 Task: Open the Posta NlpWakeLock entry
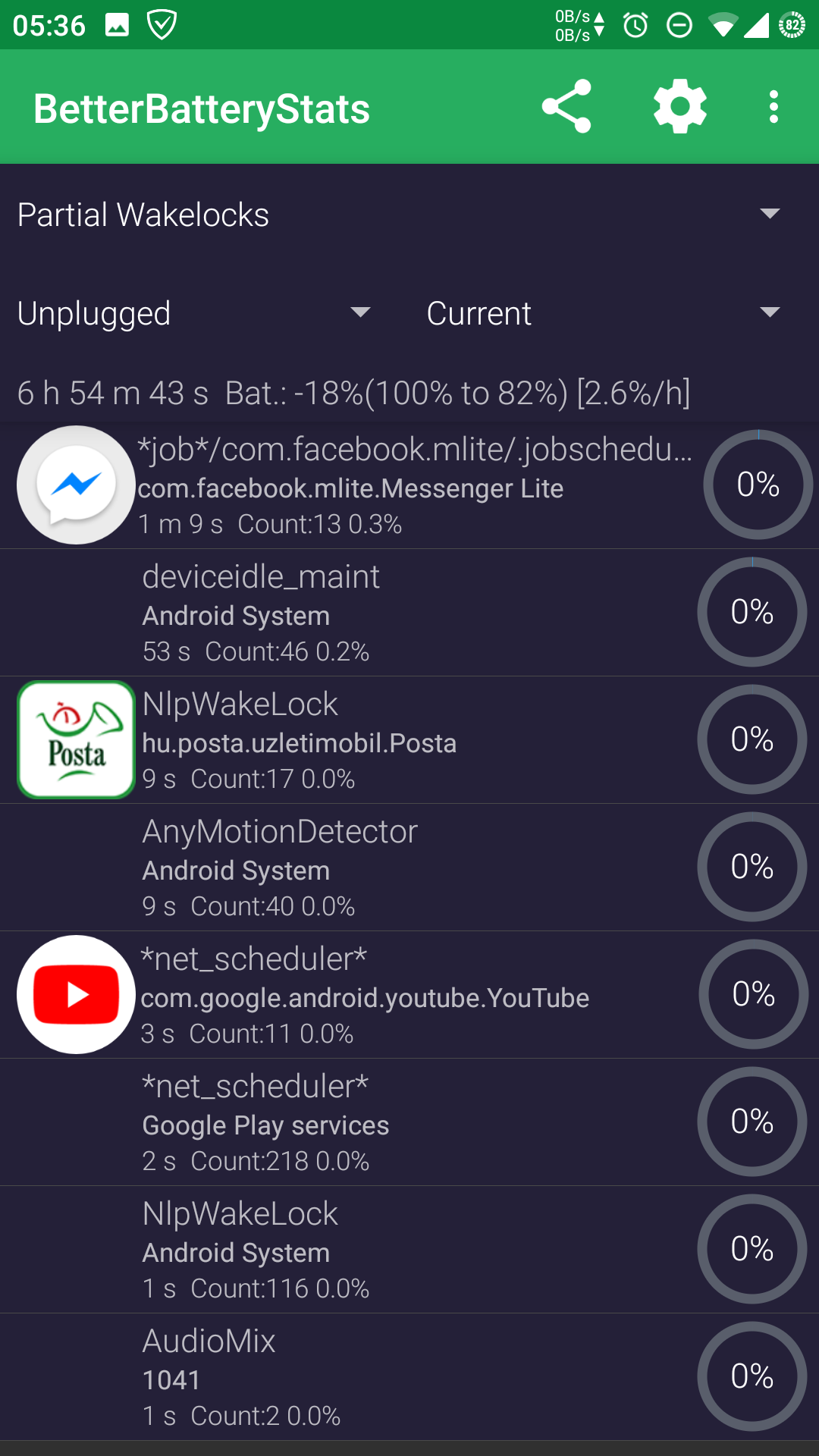[409, 740]
